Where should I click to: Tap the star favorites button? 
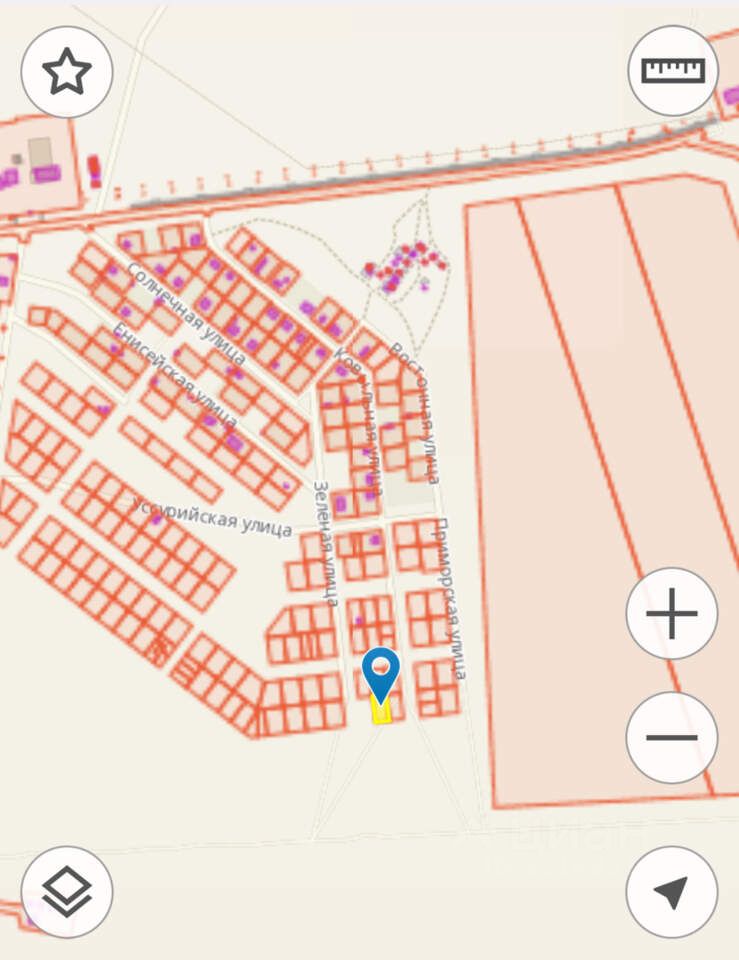tap(67, 72)
